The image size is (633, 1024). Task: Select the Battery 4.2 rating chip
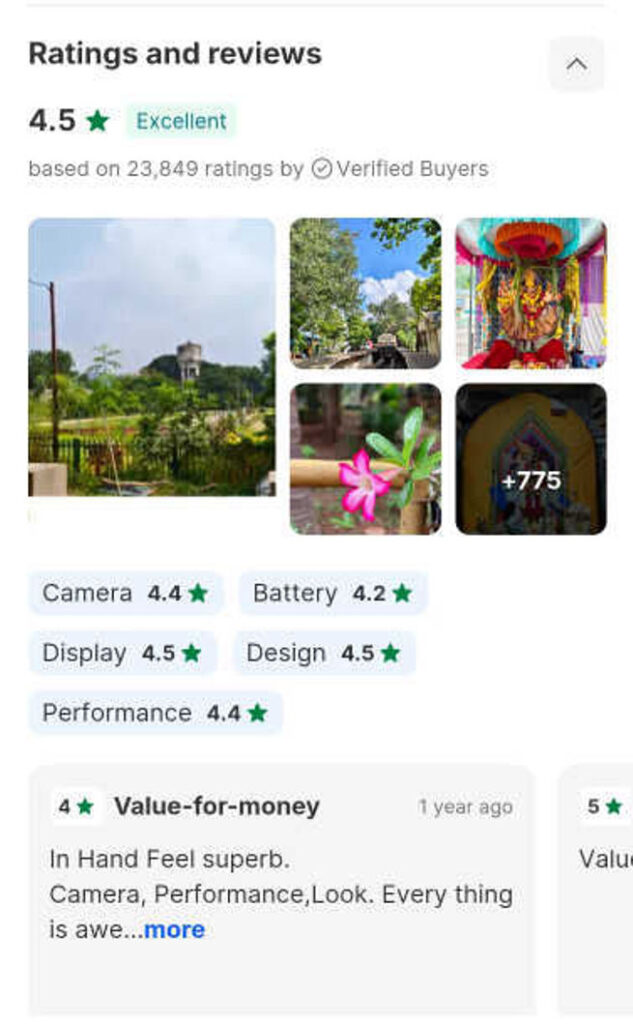pos(331,593)
